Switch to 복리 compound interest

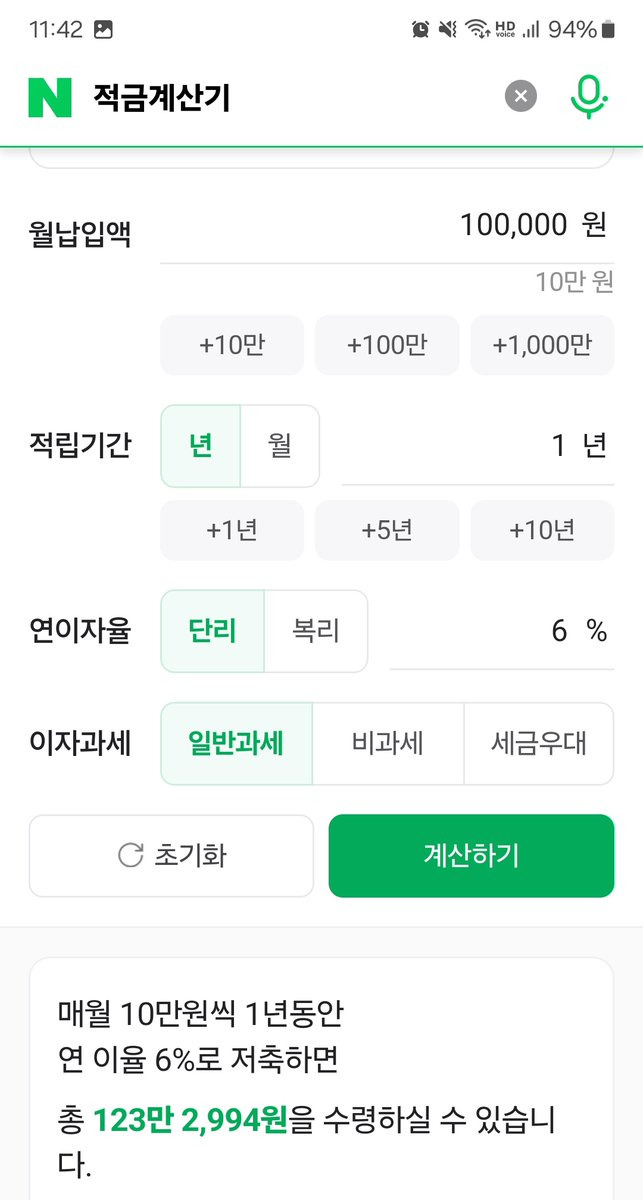pyautogui.click(x=316, y=631)
